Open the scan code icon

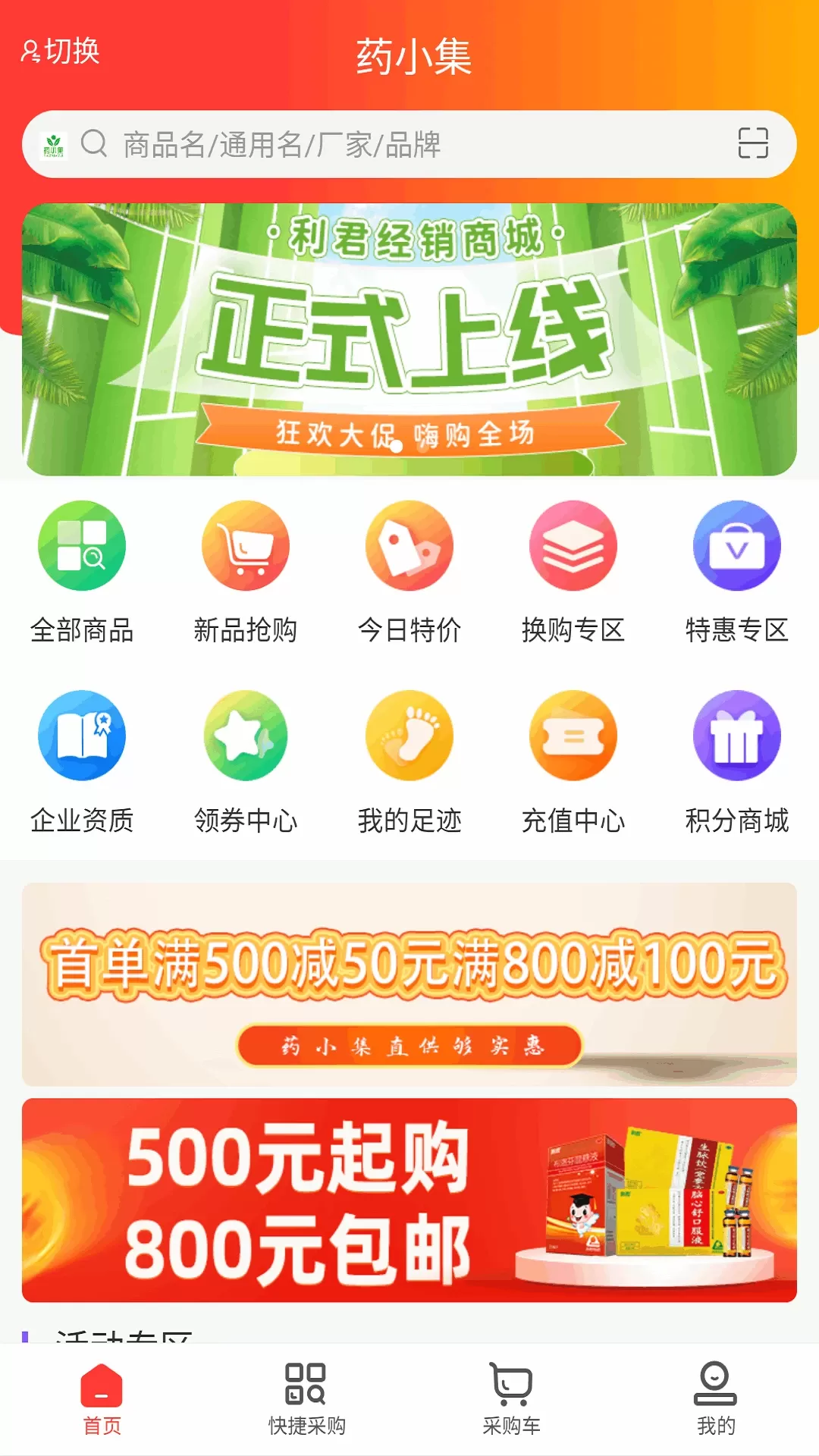pos(752,143)
